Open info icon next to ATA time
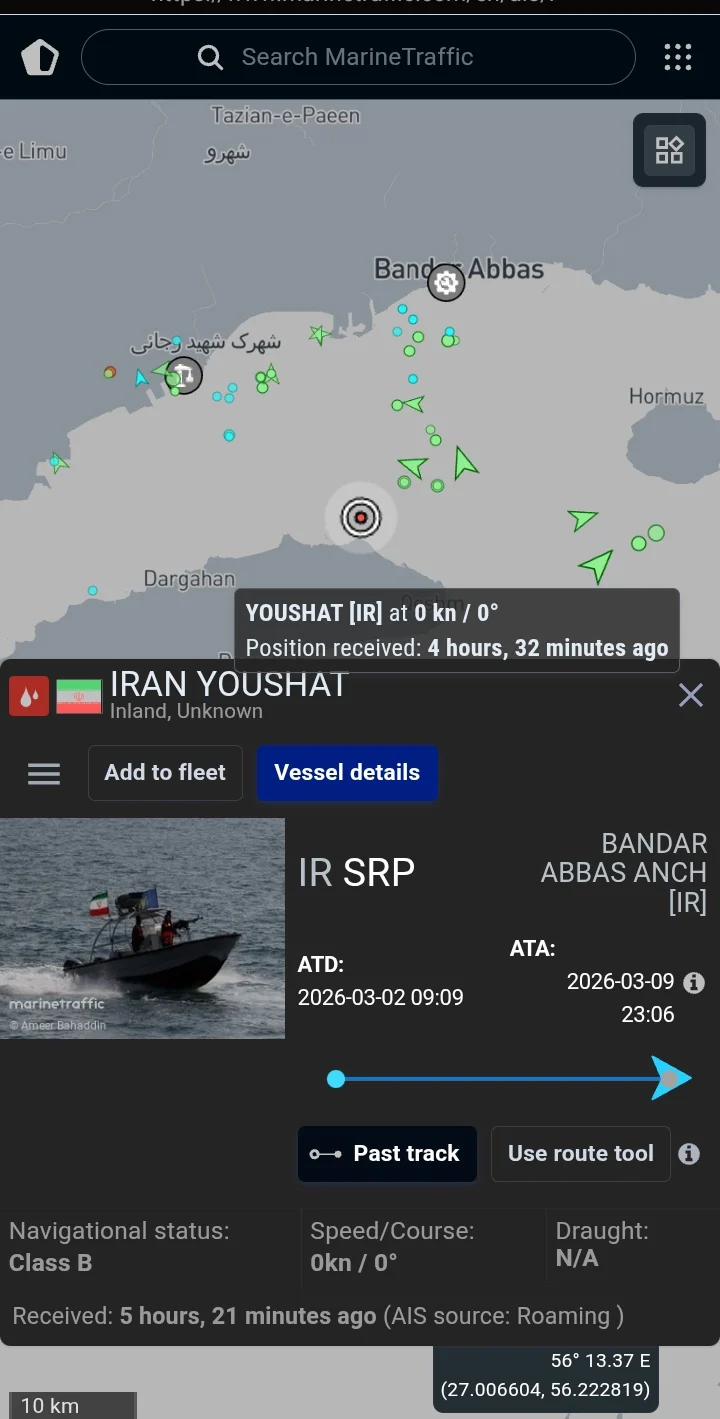This screenshot has width=720, height=1419. pyautogui.click(x=693, y=982)
